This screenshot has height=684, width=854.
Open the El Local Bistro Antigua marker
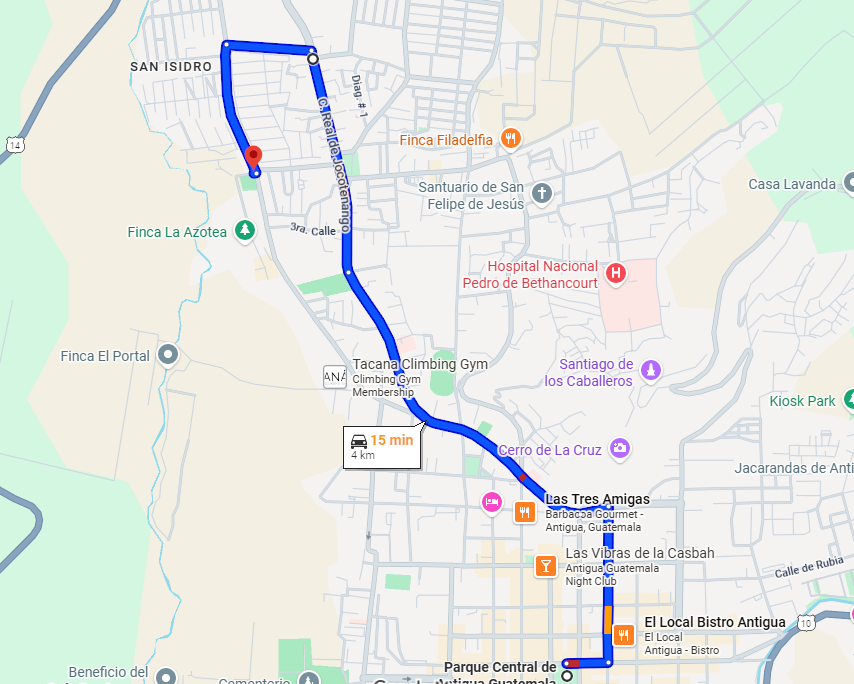624,635
